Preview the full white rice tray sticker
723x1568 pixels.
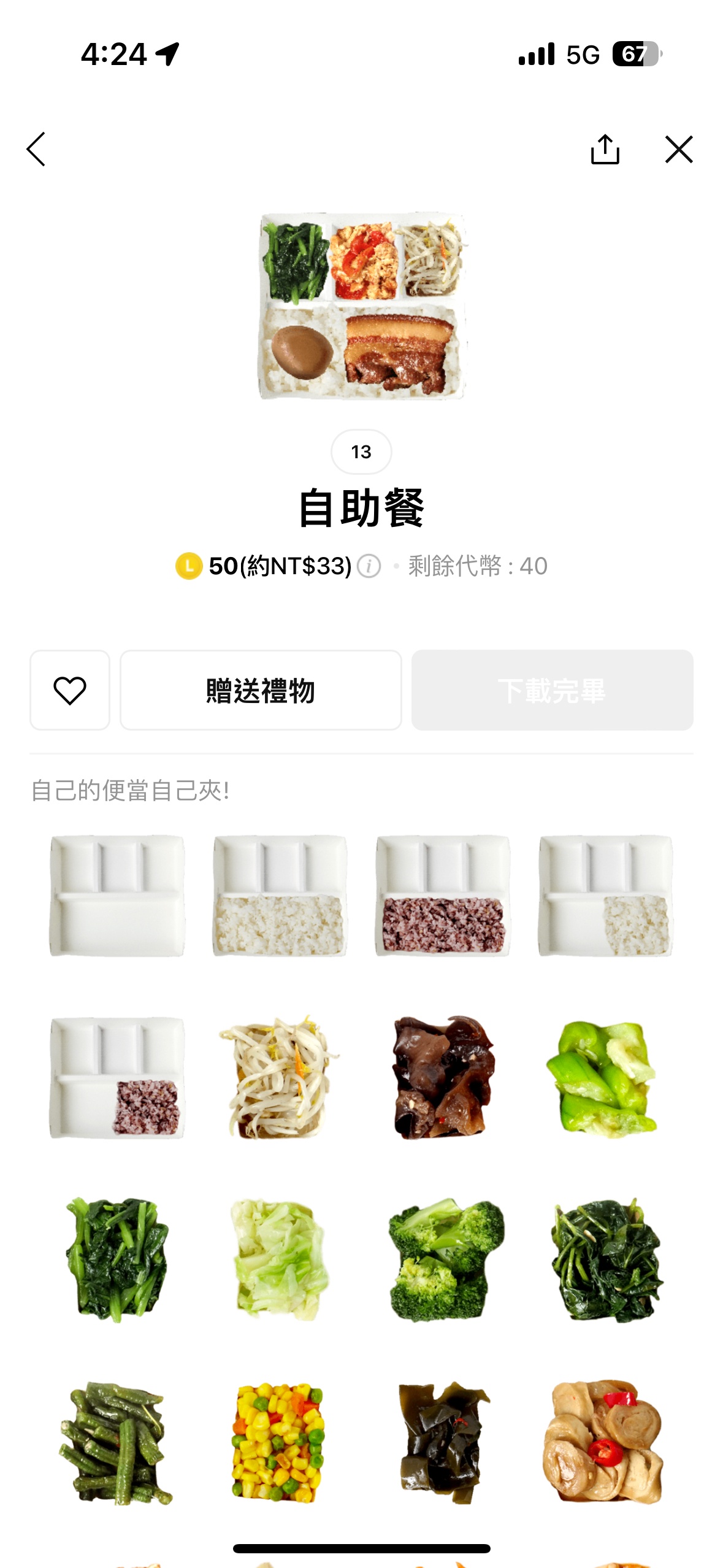coord(280,895)
